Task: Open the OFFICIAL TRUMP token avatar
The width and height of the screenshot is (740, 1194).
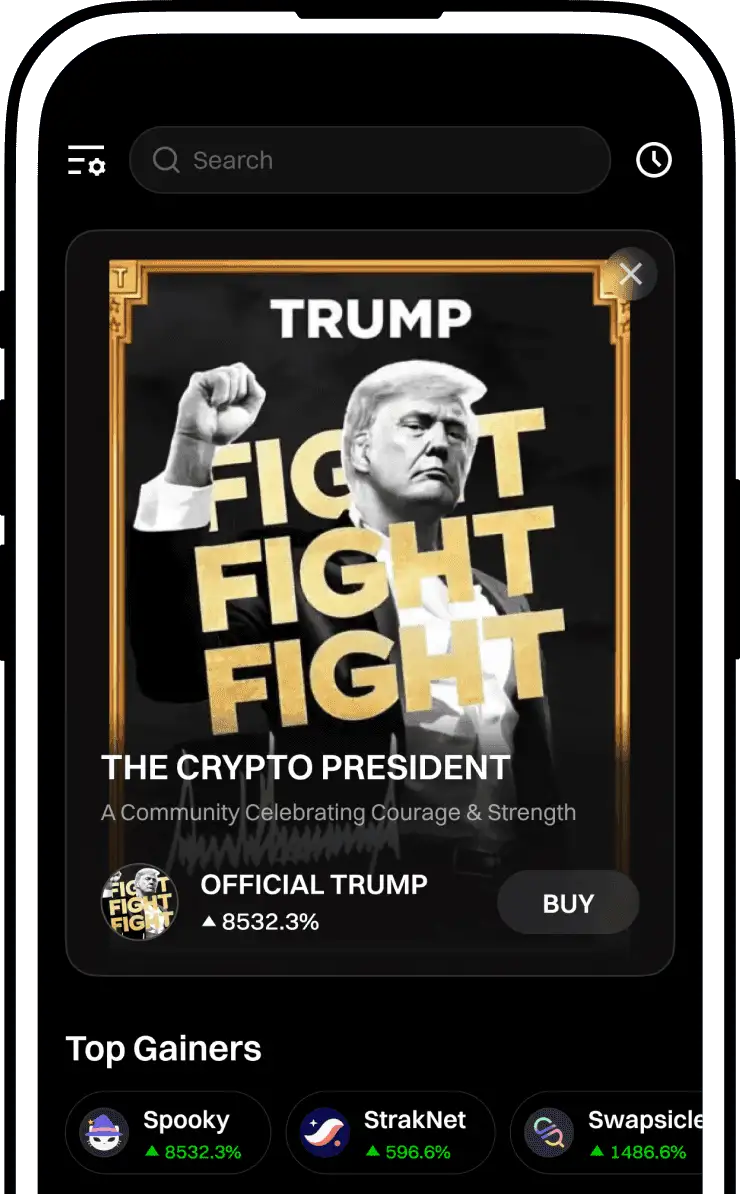Action: click(139, 902)
